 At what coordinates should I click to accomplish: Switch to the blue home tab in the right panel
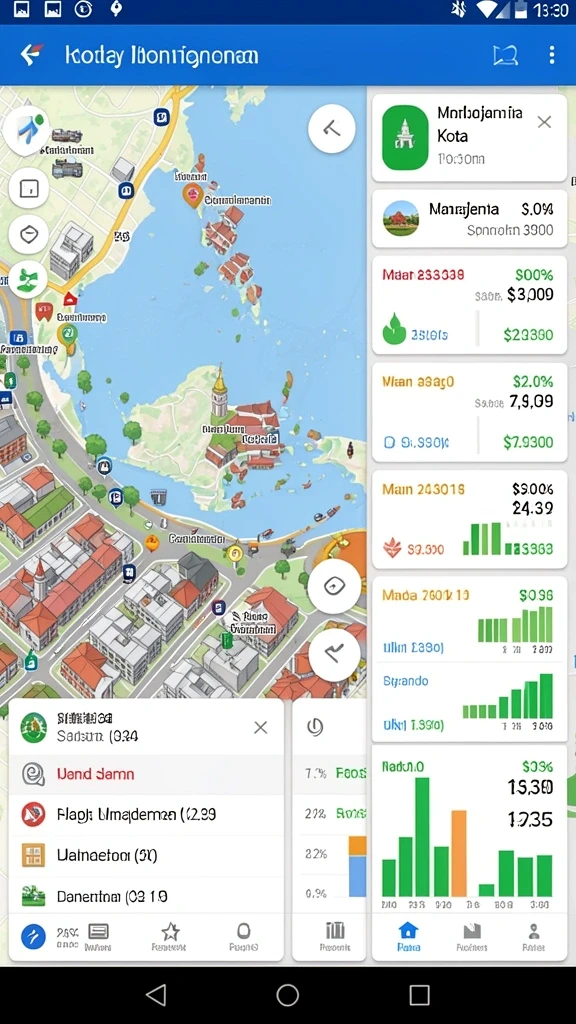tap(408, 936)
